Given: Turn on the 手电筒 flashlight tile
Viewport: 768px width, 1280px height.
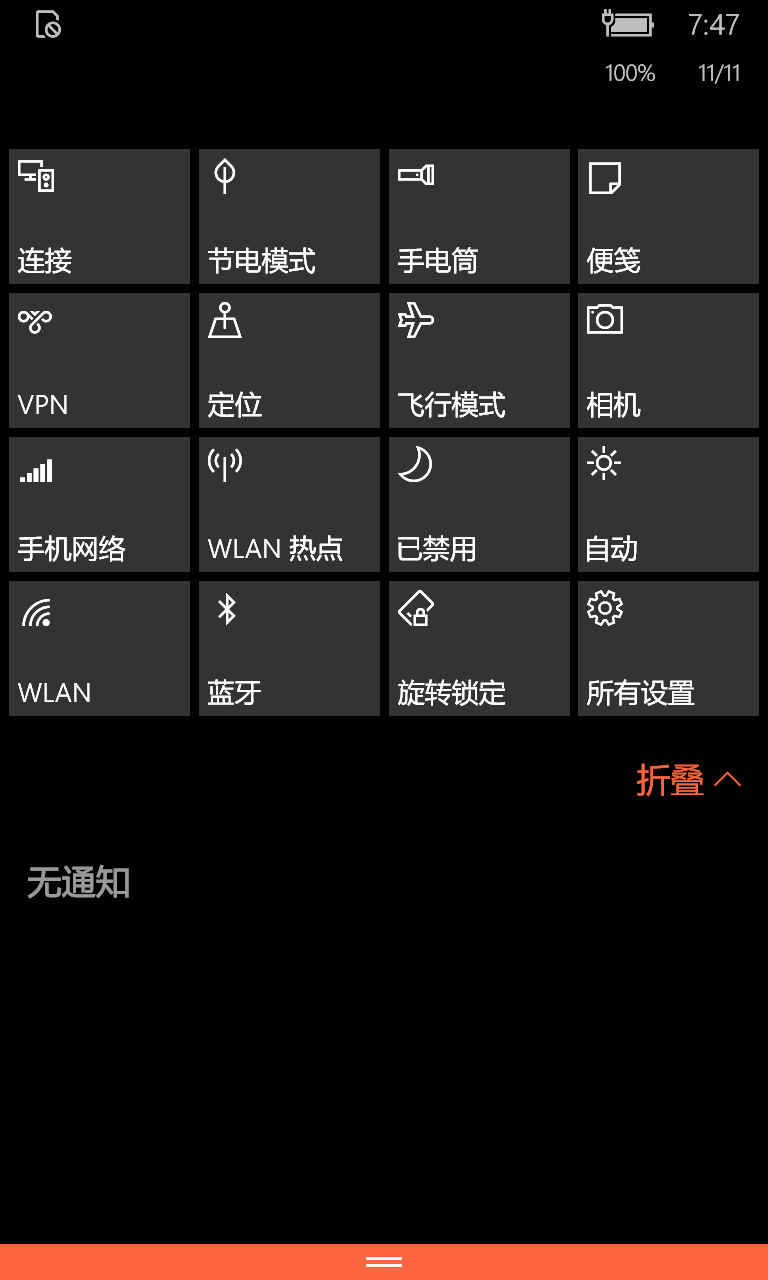Looking at the screenshot, I should pyautogui.click(x=479, y=216).
